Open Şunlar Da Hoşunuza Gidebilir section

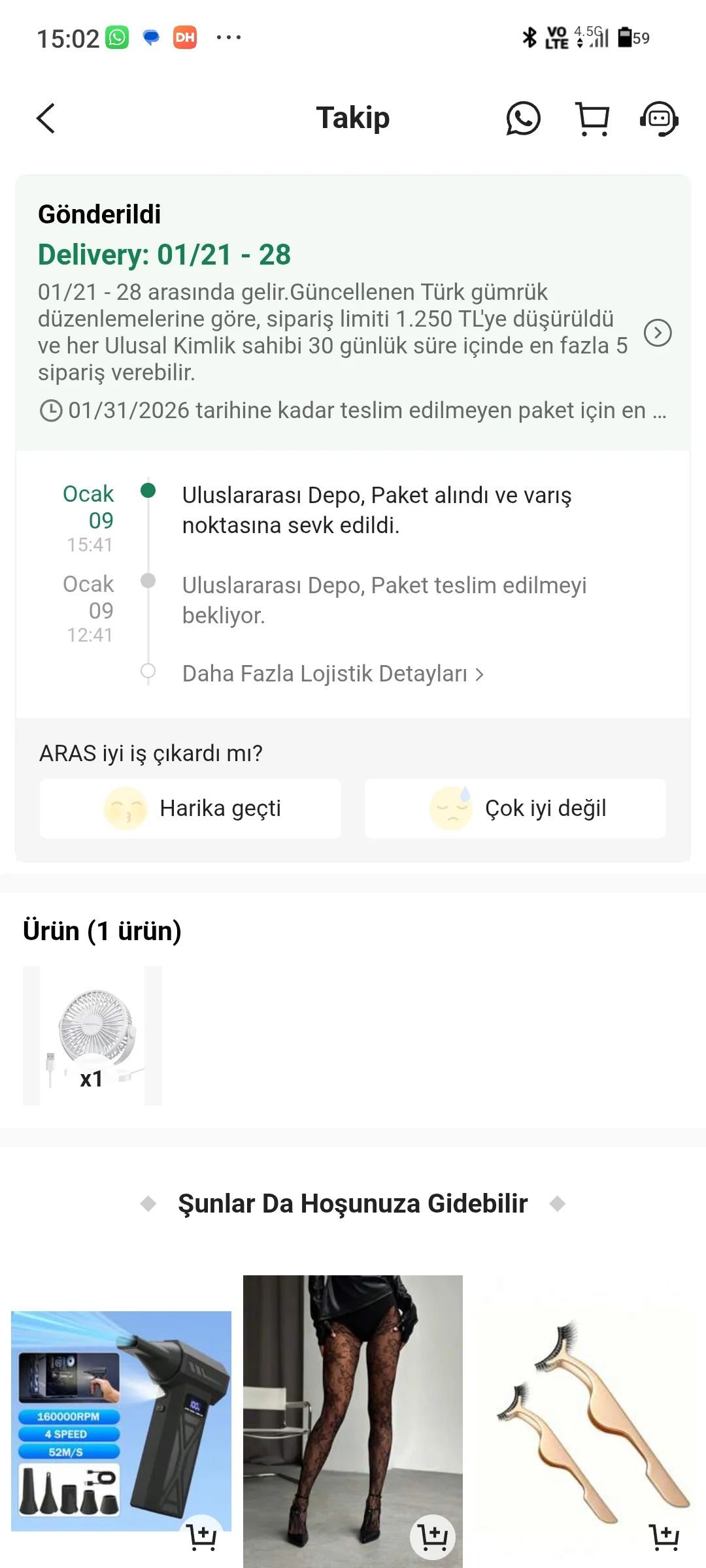pyautogui.click(x=353, y=1203)
